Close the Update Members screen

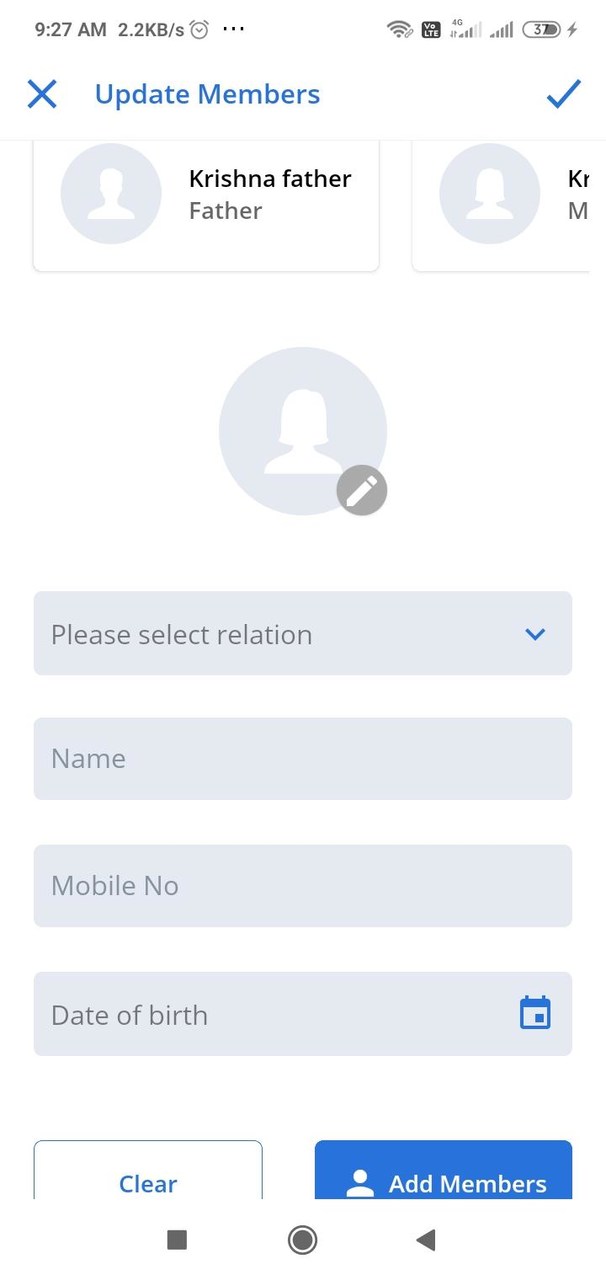click(42, 94)
